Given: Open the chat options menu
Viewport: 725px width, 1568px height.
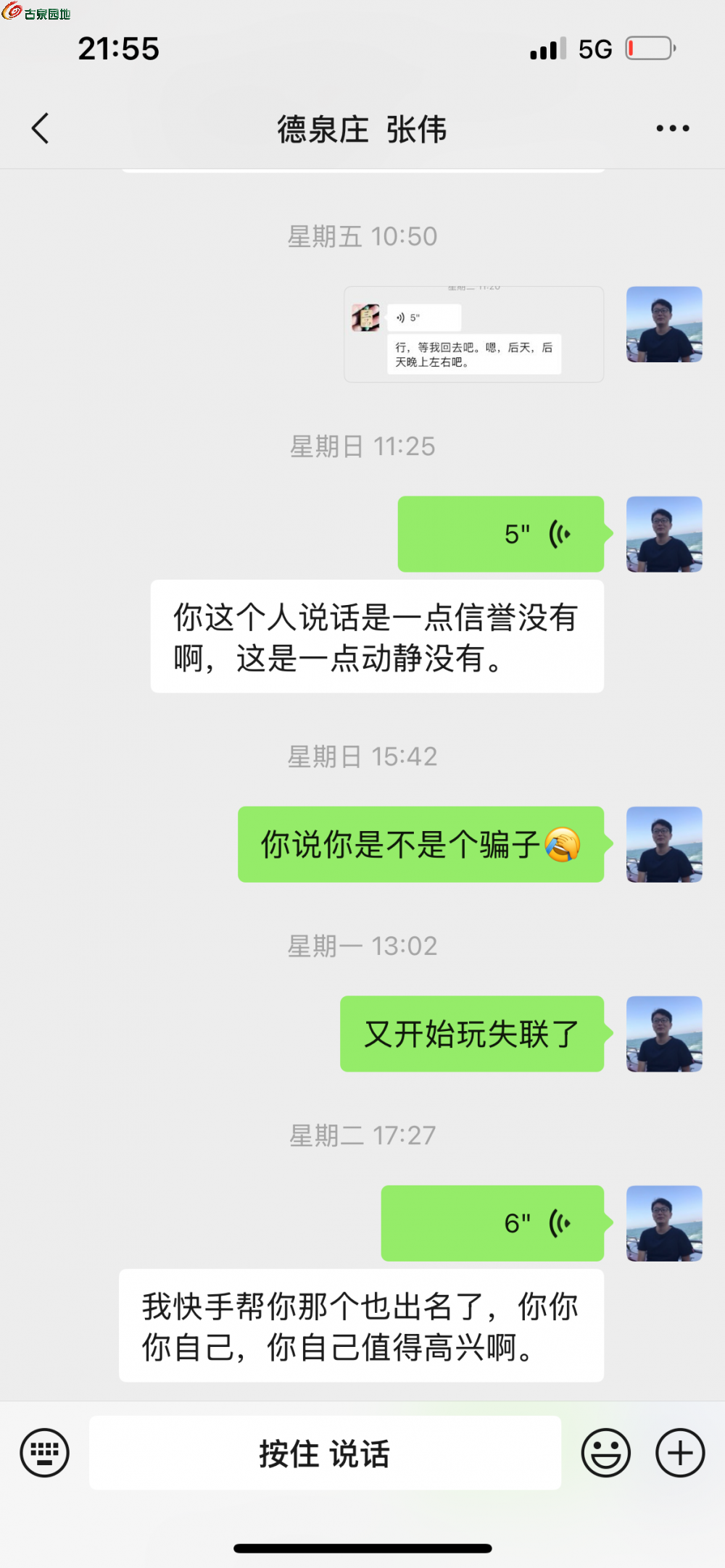Looking at the screenshot, I should [672, 129].
